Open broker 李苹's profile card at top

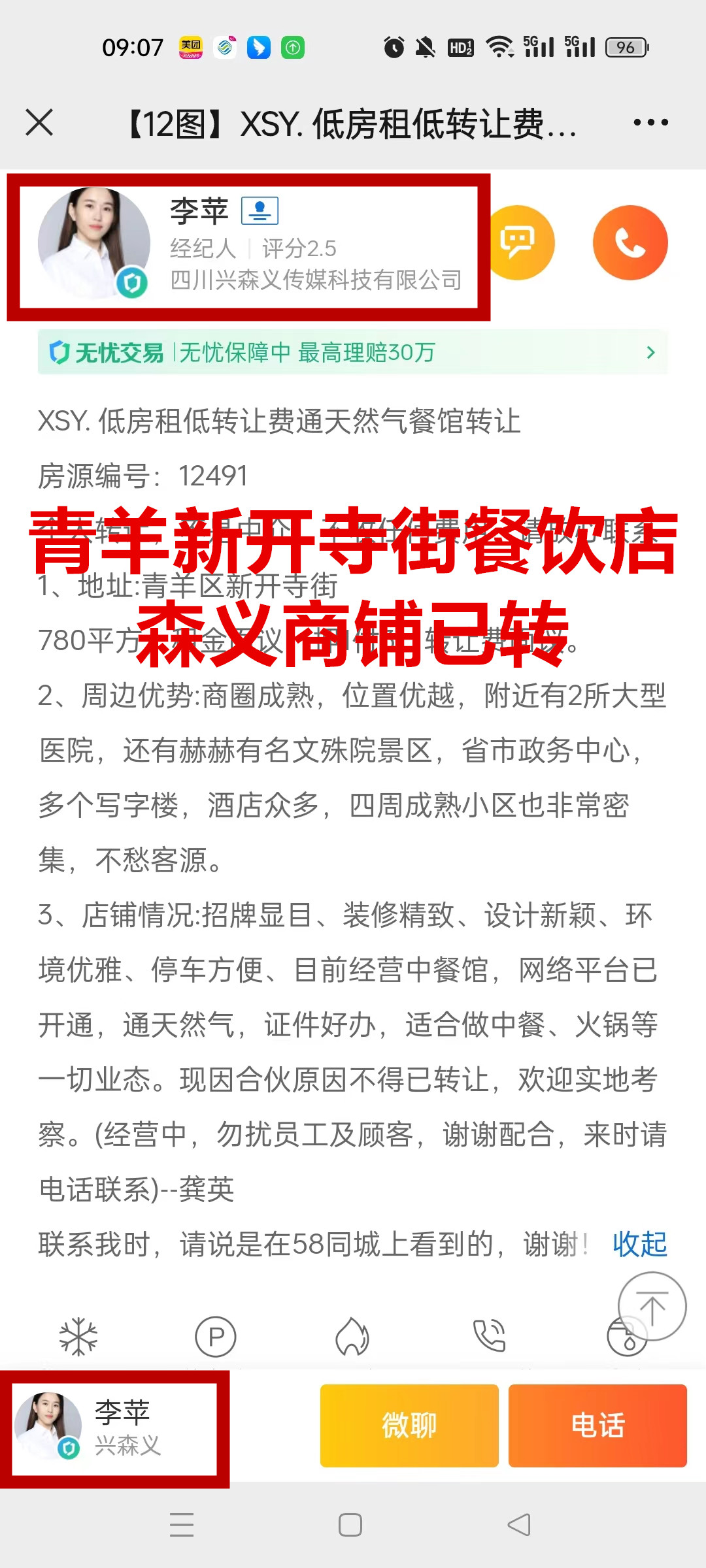248,246
